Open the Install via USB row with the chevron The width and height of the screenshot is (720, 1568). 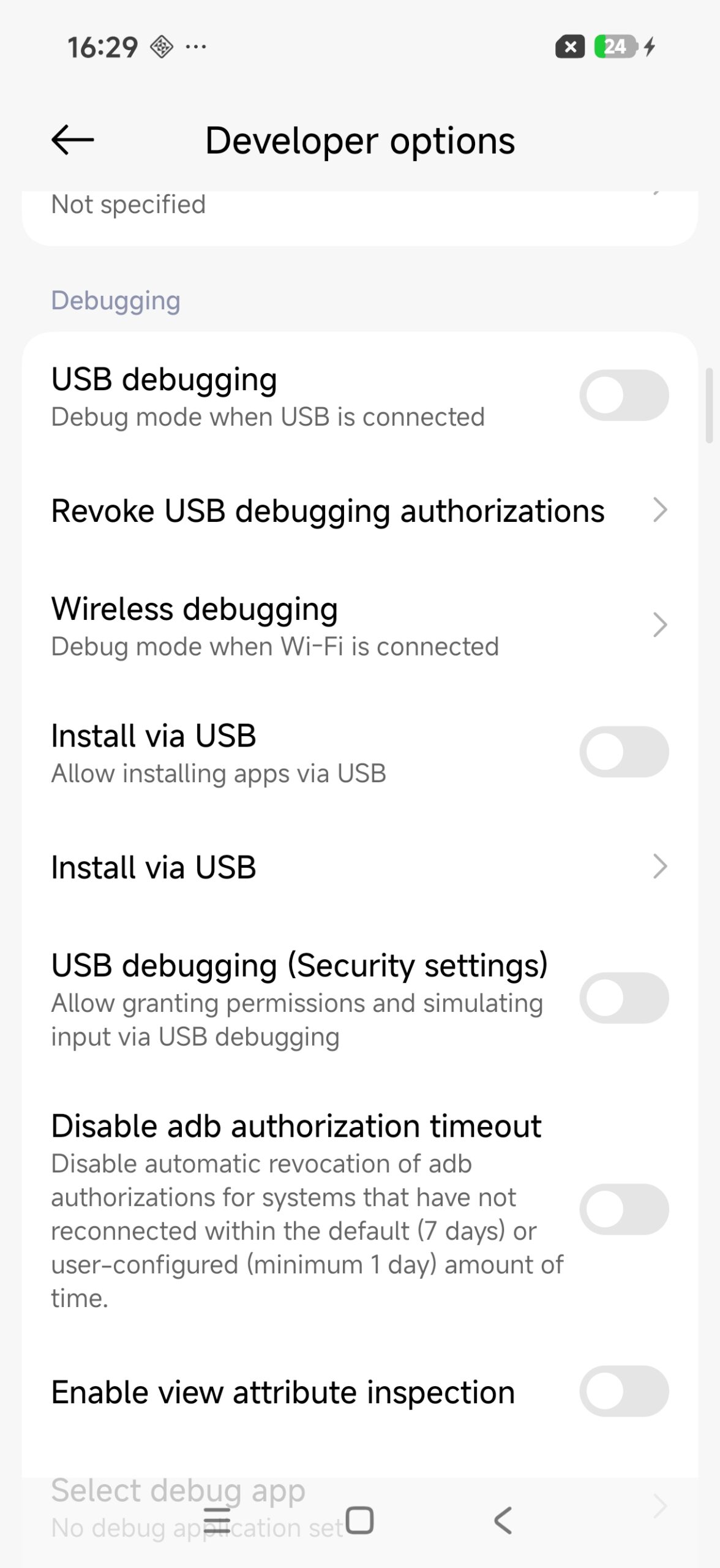pos(359,867)
